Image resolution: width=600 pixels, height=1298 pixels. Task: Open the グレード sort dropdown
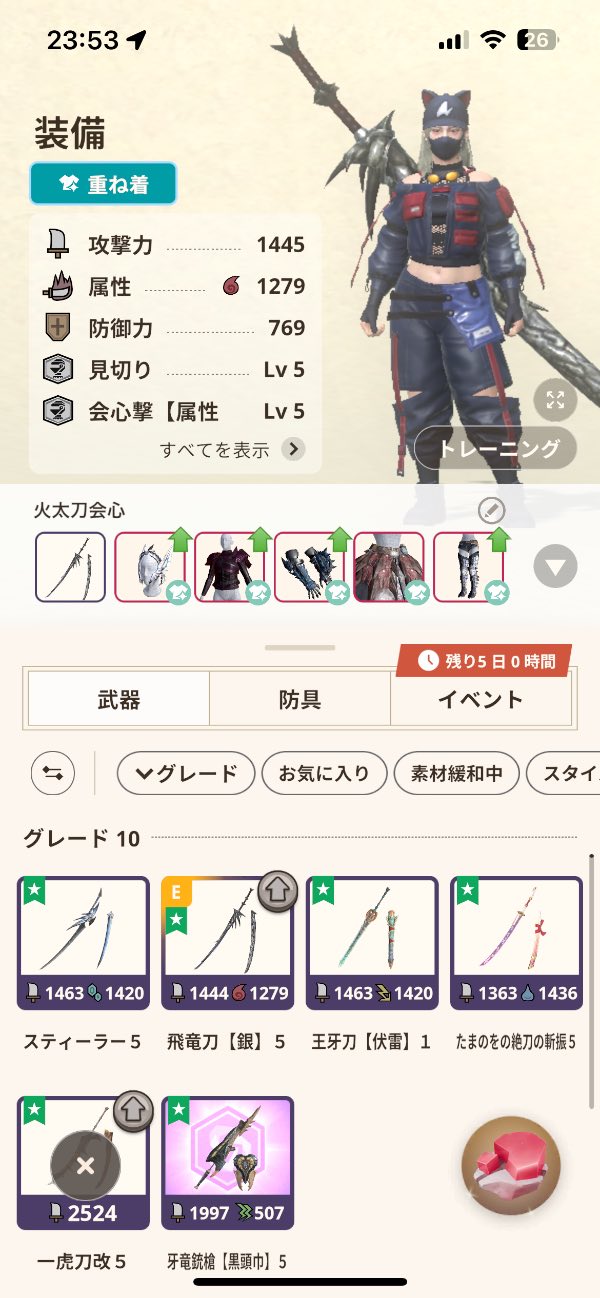pos(185,773)
